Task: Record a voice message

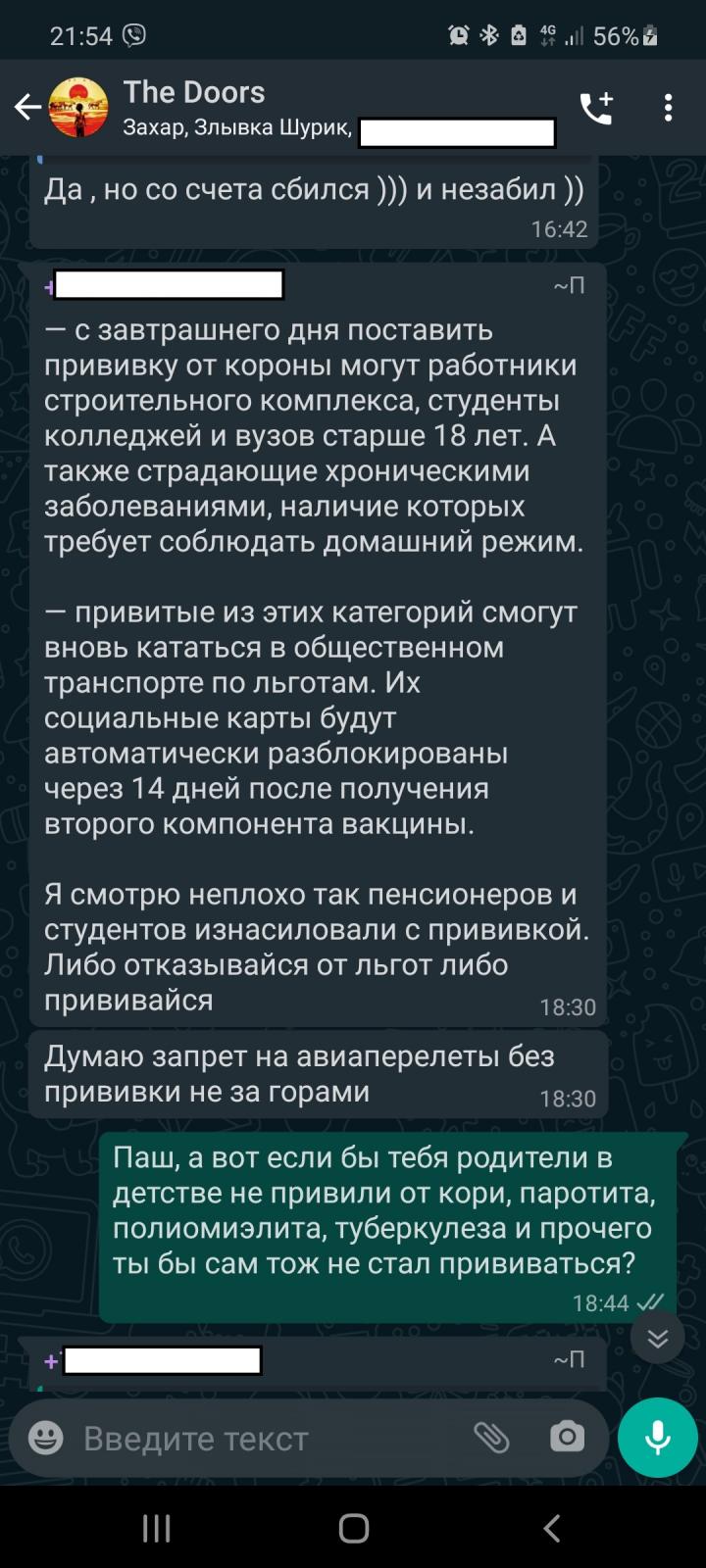Action: tap(657, 1438)
